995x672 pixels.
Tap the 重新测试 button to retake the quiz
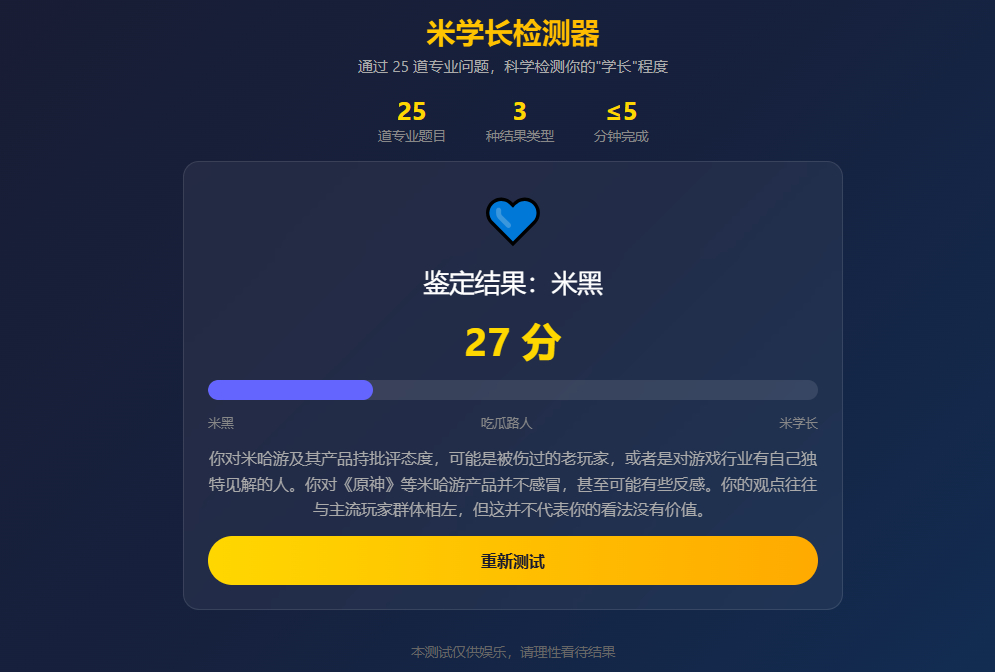(x=513, y=560)
